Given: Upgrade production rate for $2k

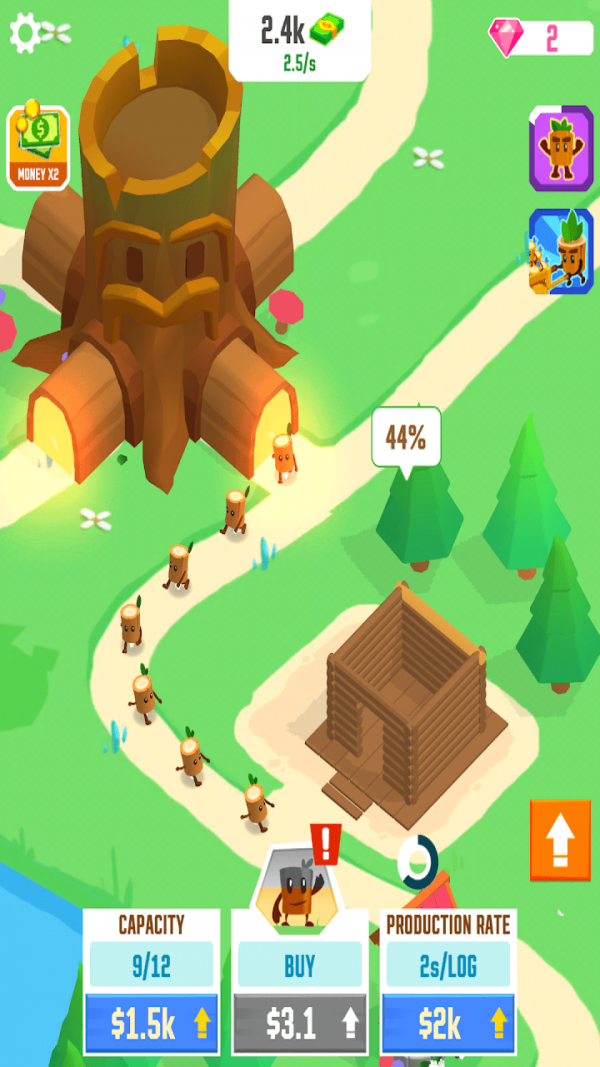Looking at the screenshot, I should point(448,1023).
